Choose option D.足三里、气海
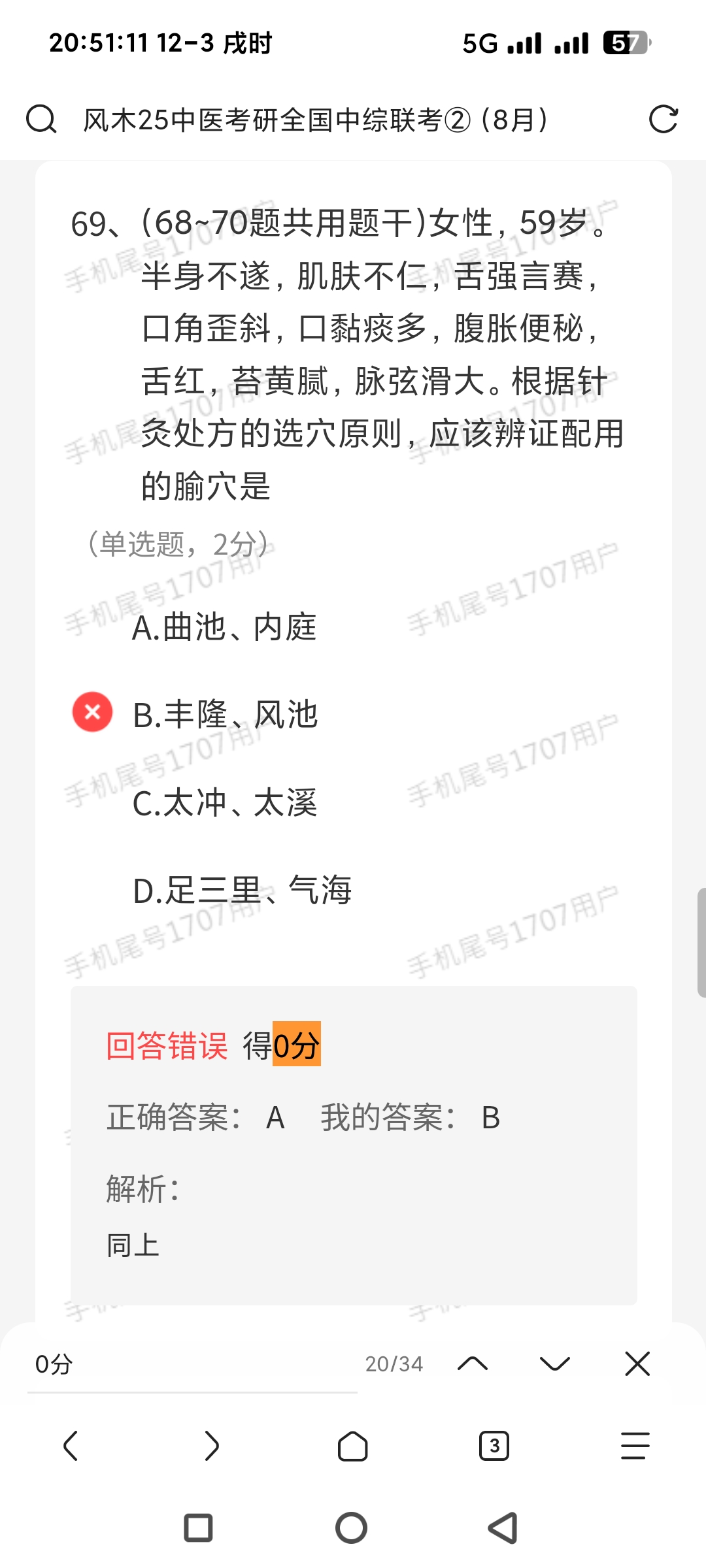The height and width of the screenshot is (1568, 706). click(242, 890)
